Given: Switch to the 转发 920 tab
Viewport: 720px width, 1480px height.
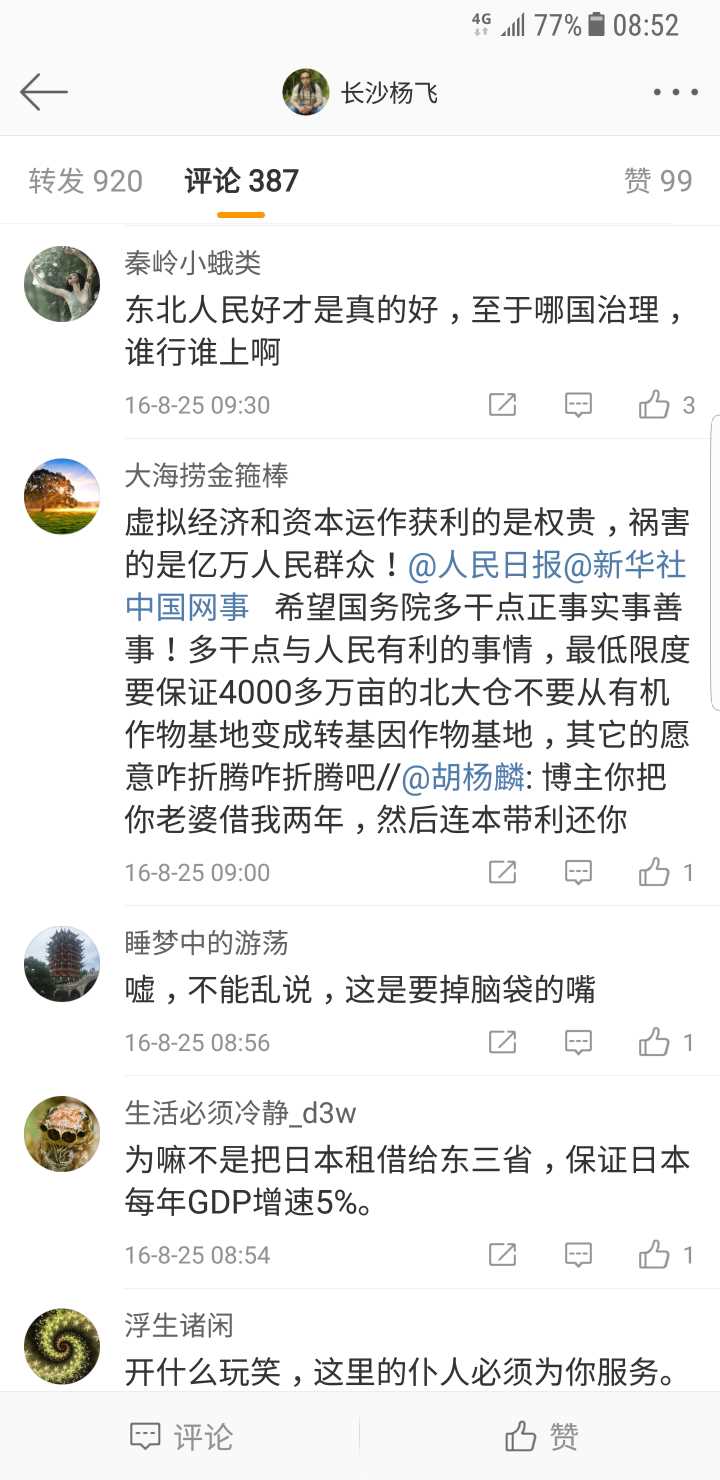Looking at the screenshot, I should click(86, 181).
